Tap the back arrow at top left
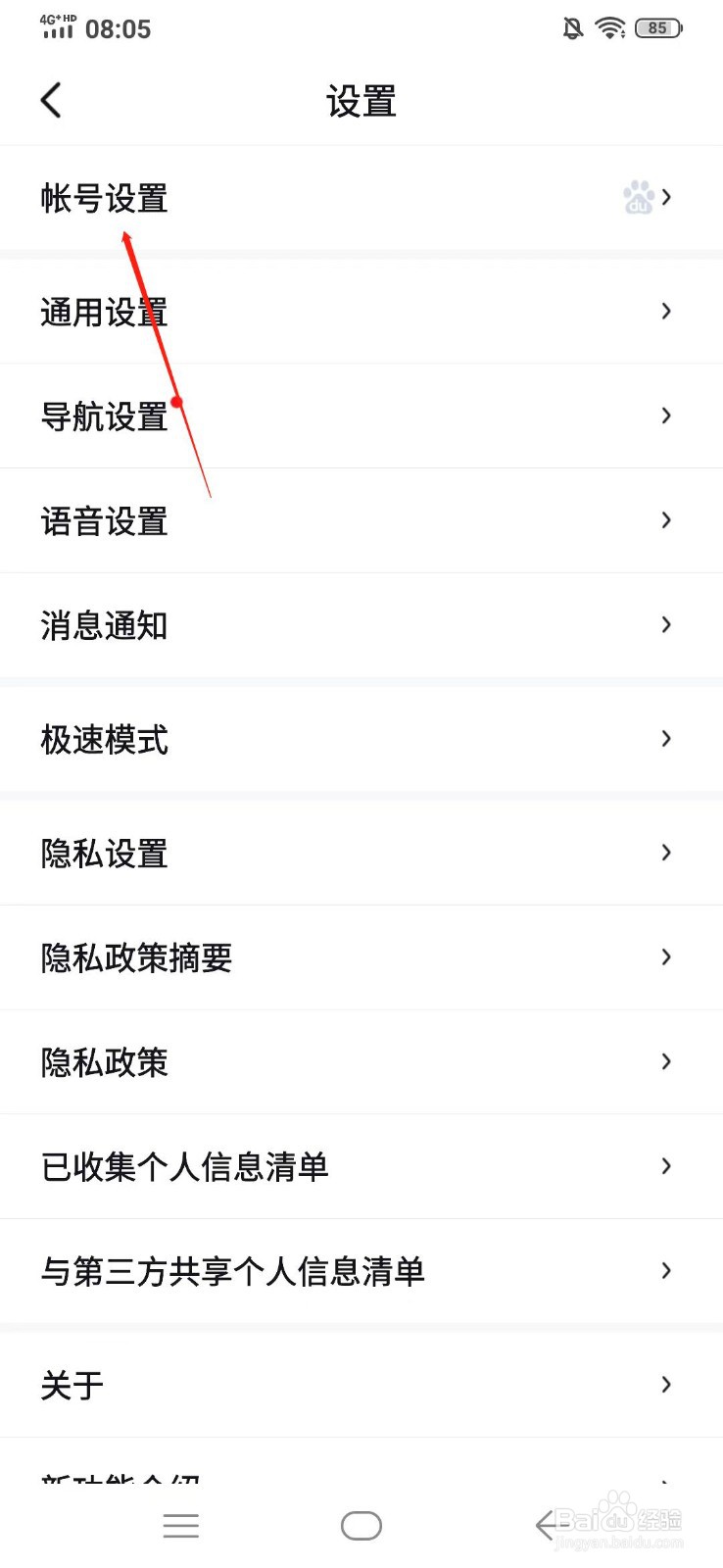 51,100
